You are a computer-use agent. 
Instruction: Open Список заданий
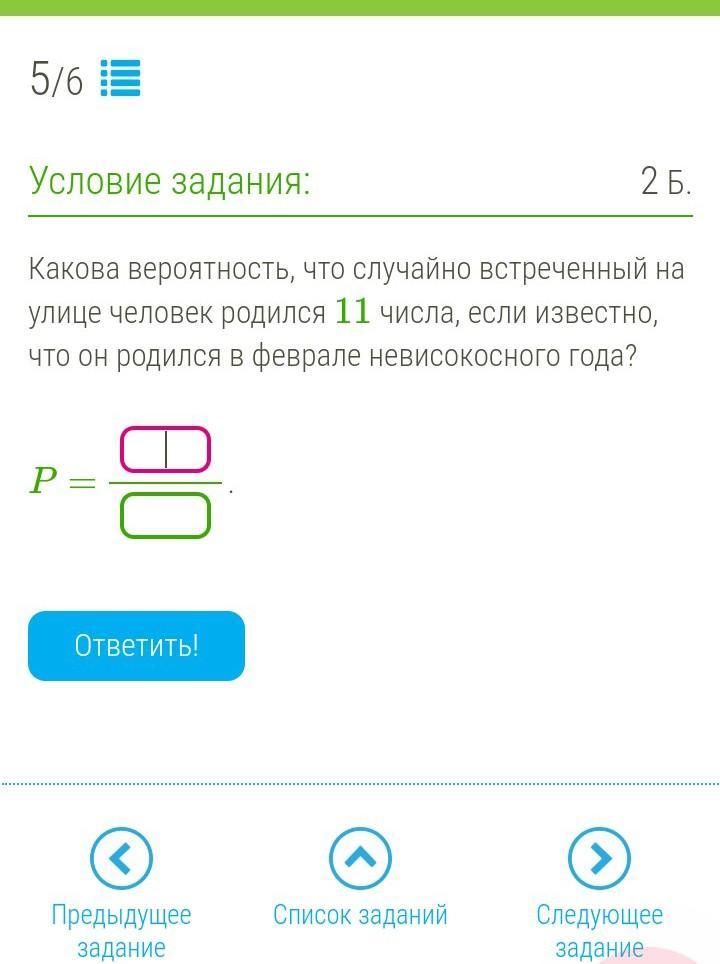[x=360, y=859]
